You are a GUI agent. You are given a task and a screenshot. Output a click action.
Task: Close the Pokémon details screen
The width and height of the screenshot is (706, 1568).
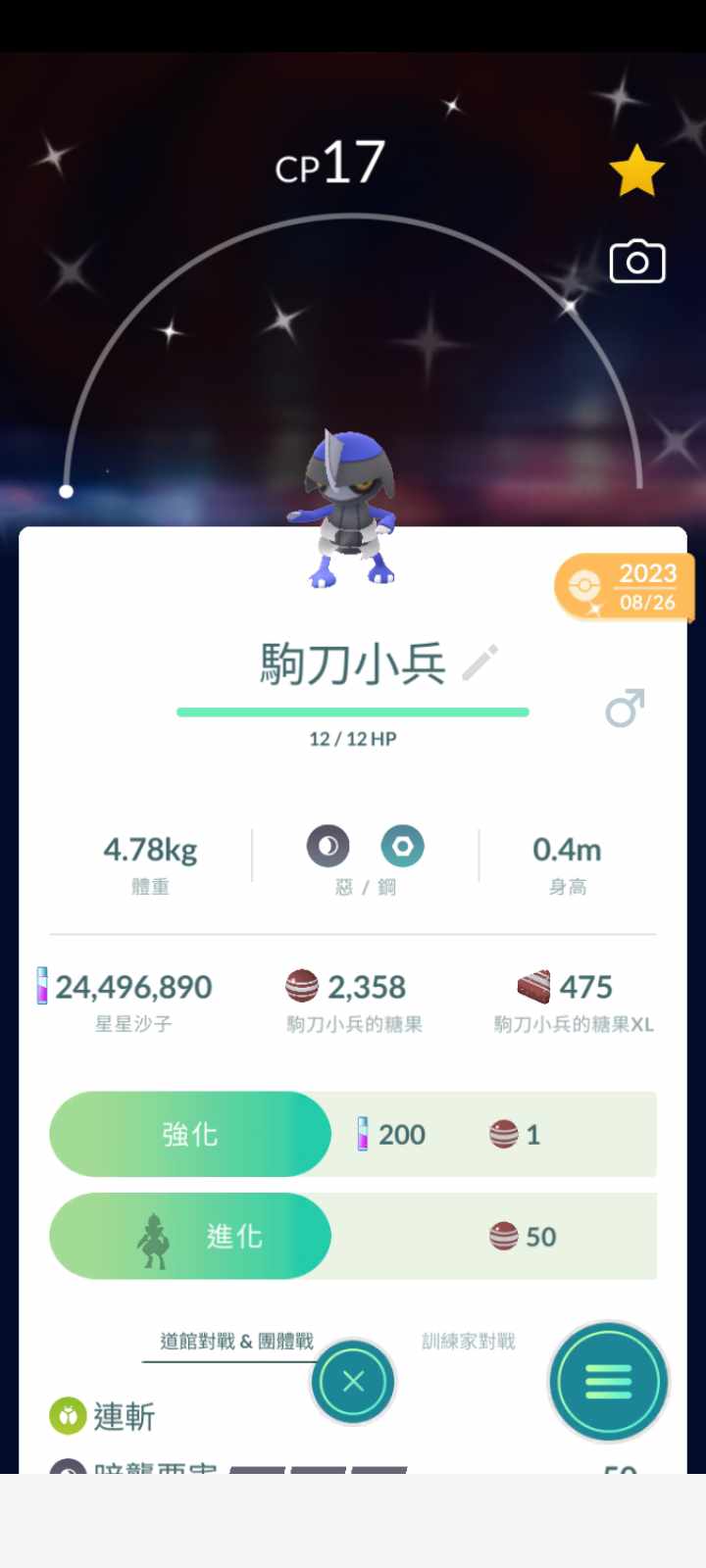(x=353, y=1381)
